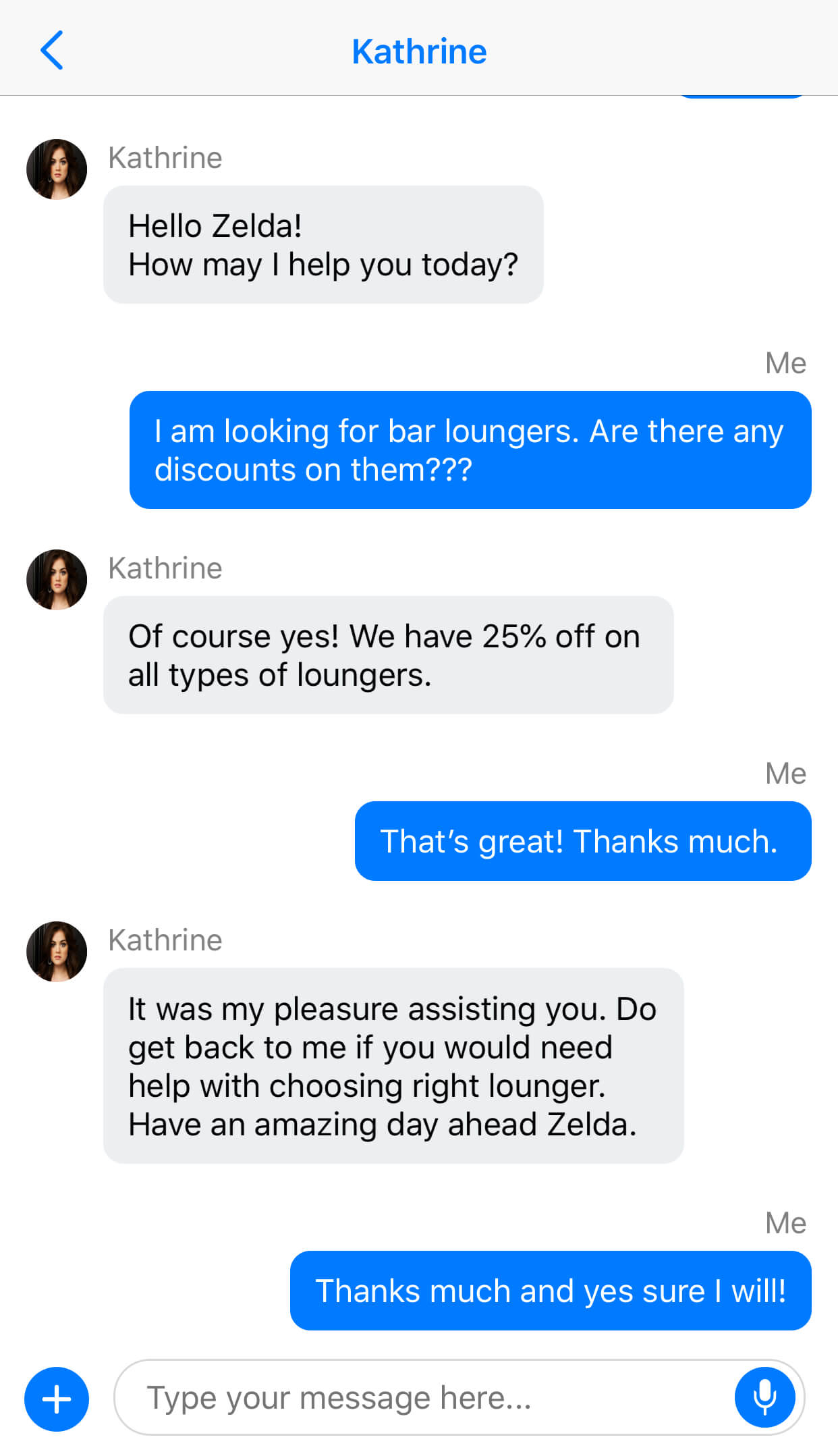
Task: Open the plus attachment button
Action: pos(57,1399)
